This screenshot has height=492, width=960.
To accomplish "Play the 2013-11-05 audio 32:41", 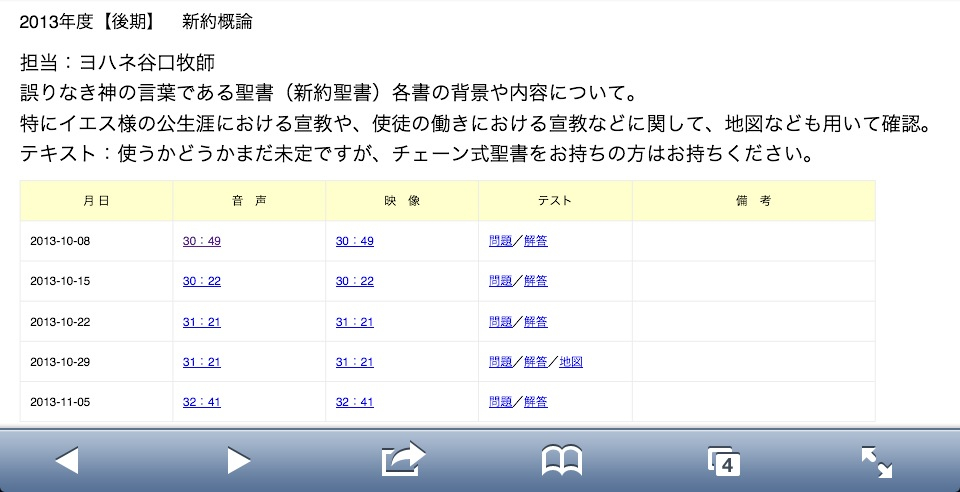I will 201,402.
